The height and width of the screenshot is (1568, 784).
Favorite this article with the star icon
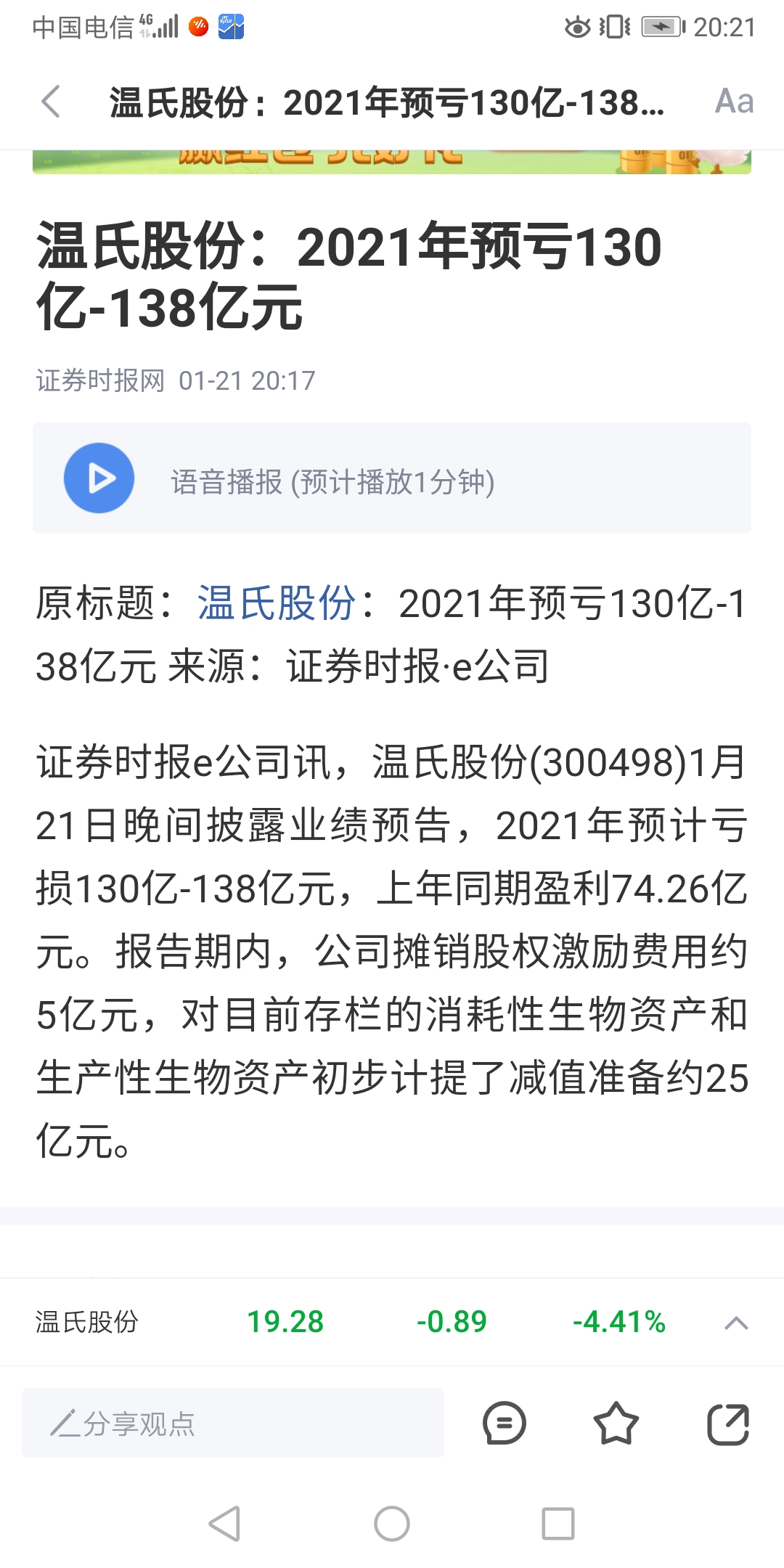point(616,1424)
